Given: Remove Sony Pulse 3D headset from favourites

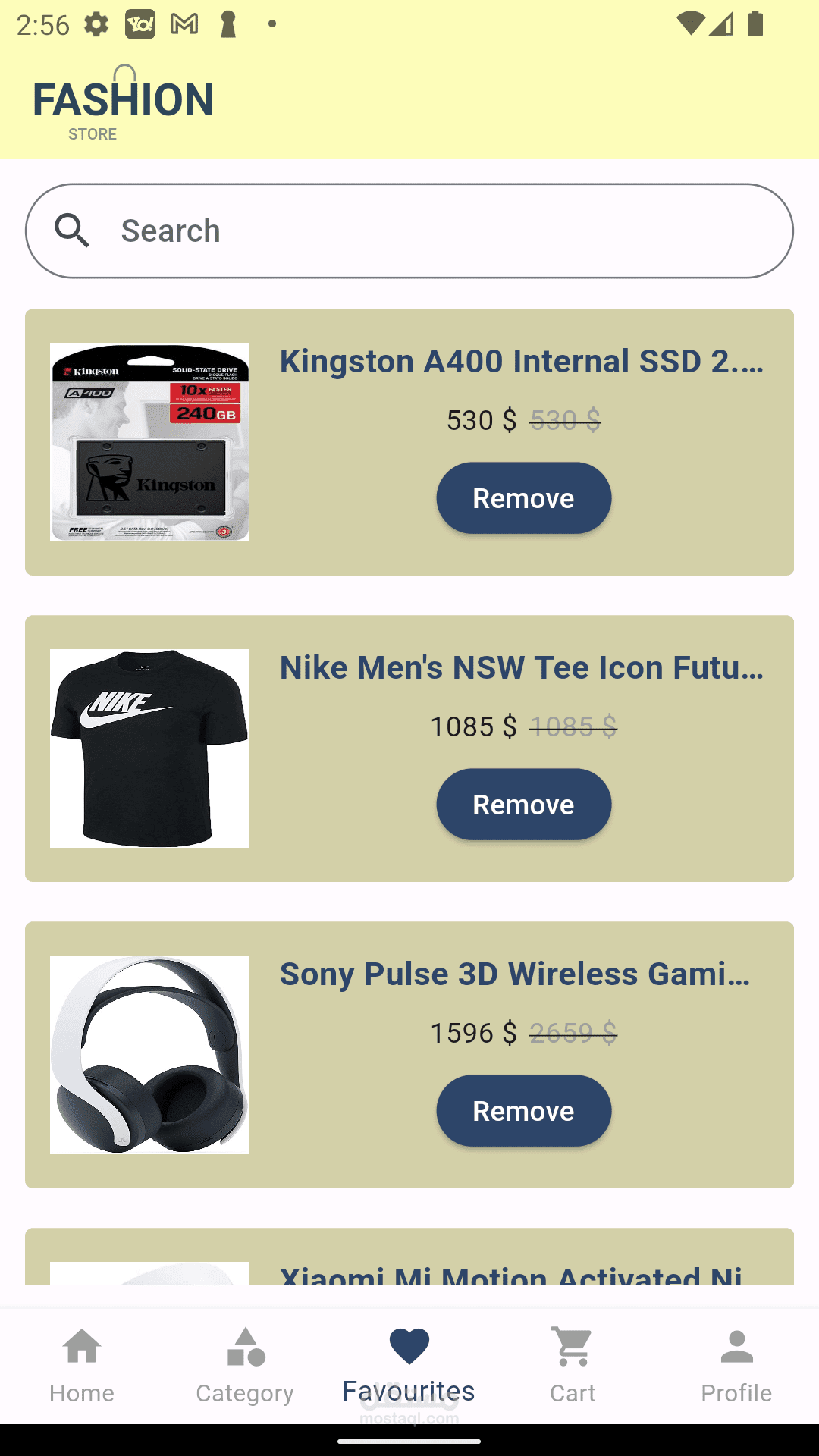Looking at the screenshot, I should pyautogui.click(x=523, y=1111).
